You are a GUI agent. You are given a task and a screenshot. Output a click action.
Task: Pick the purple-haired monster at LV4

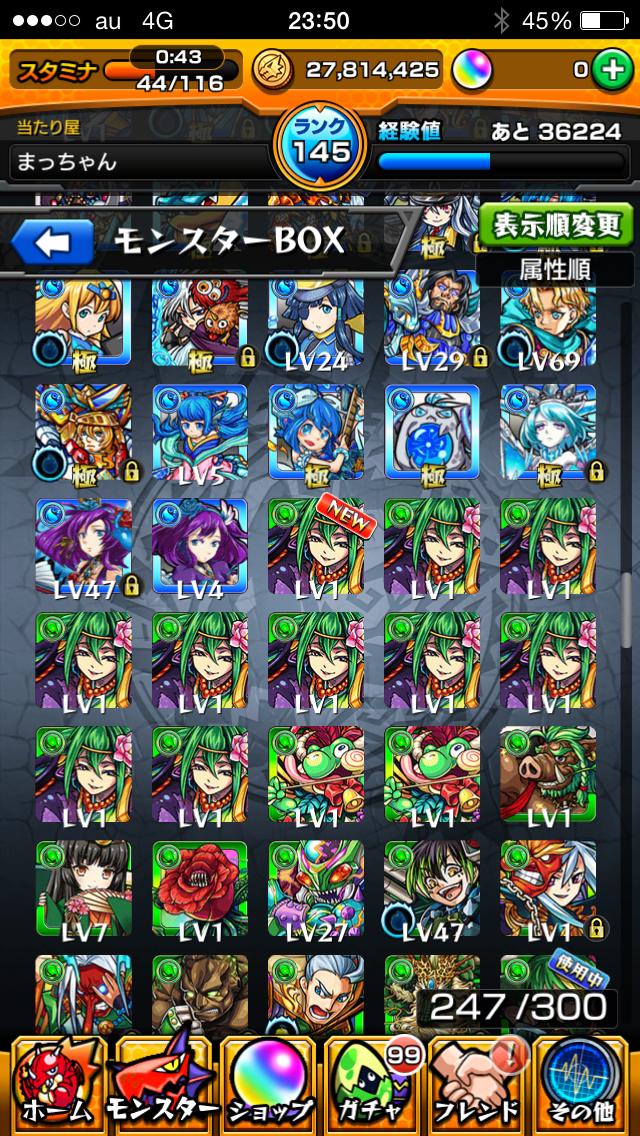pos(200,545)
